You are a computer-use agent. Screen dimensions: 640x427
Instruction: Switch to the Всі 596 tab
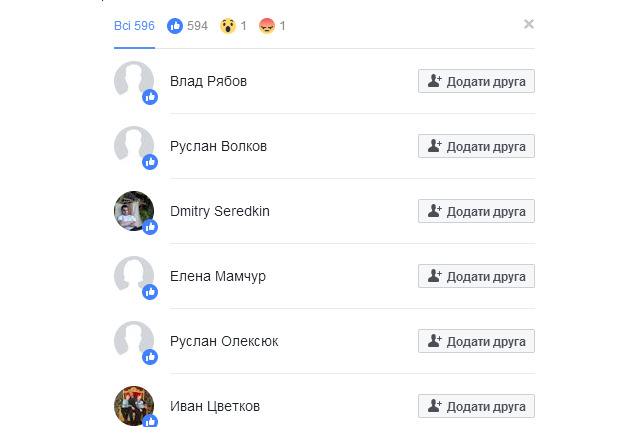pos(134,25)
